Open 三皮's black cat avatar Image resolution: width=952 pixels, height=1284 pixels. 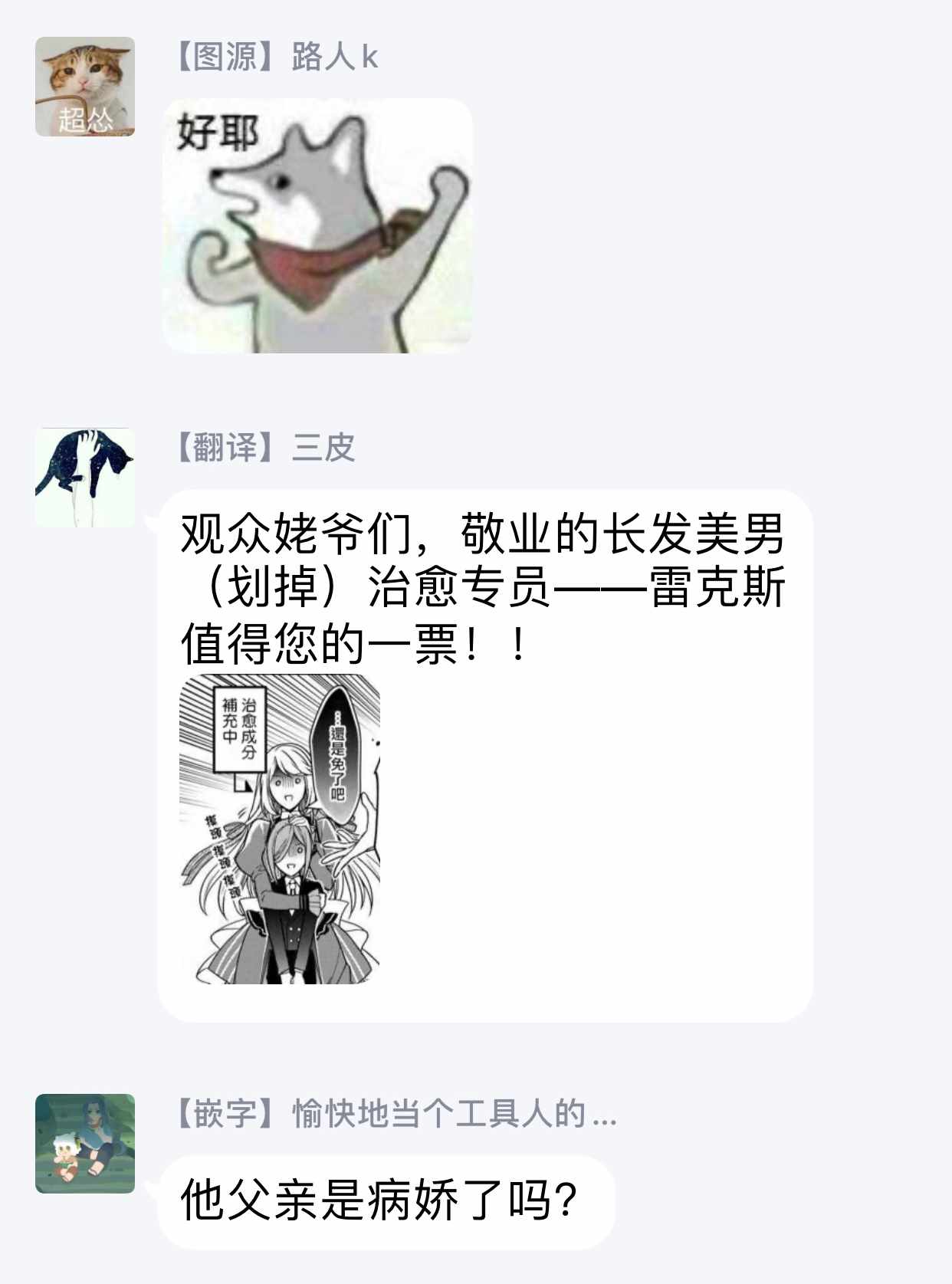(x=85, y=478)
